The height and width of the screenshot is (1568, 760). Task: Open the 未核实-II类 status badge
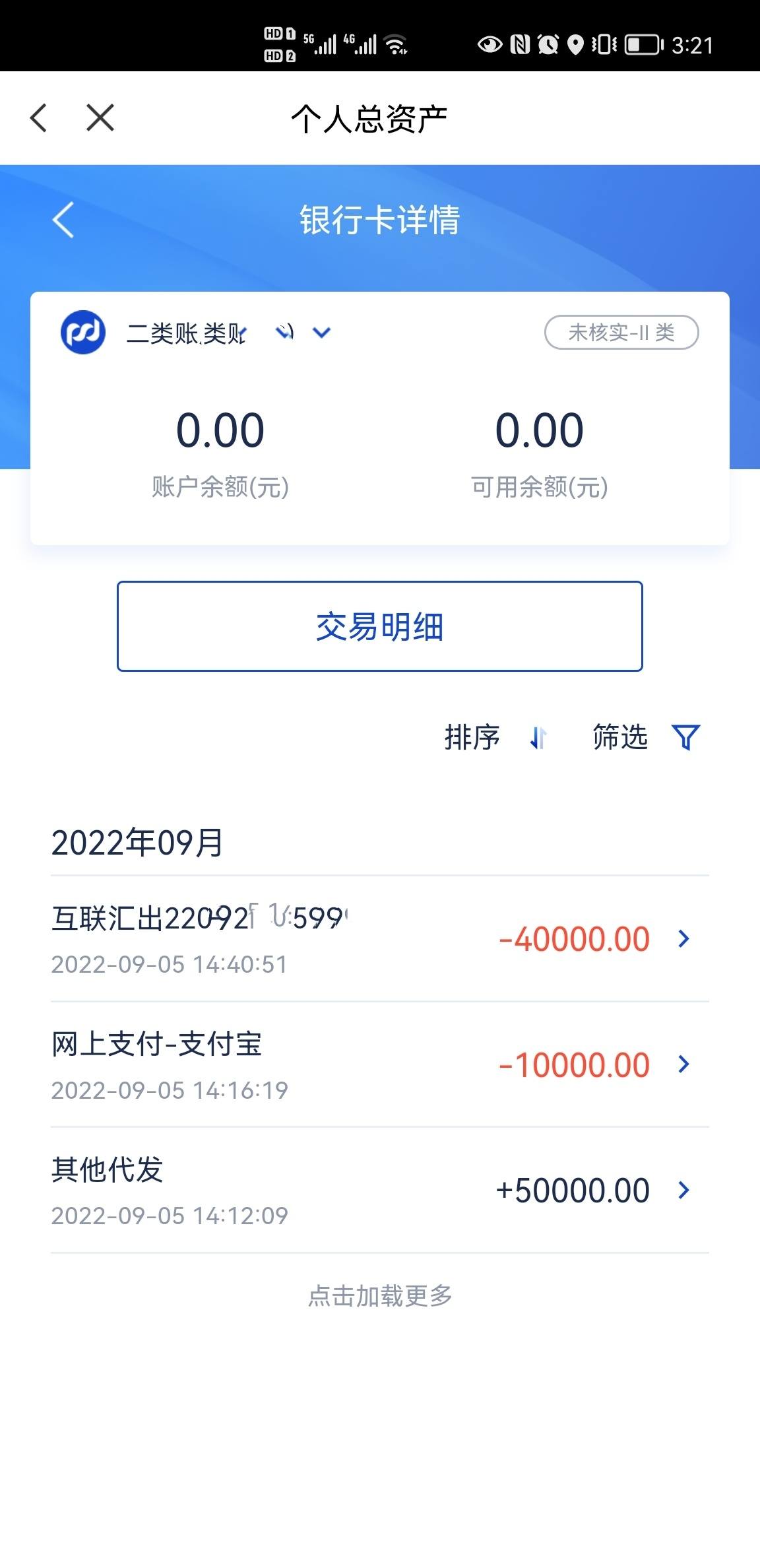tap(621, 332)
